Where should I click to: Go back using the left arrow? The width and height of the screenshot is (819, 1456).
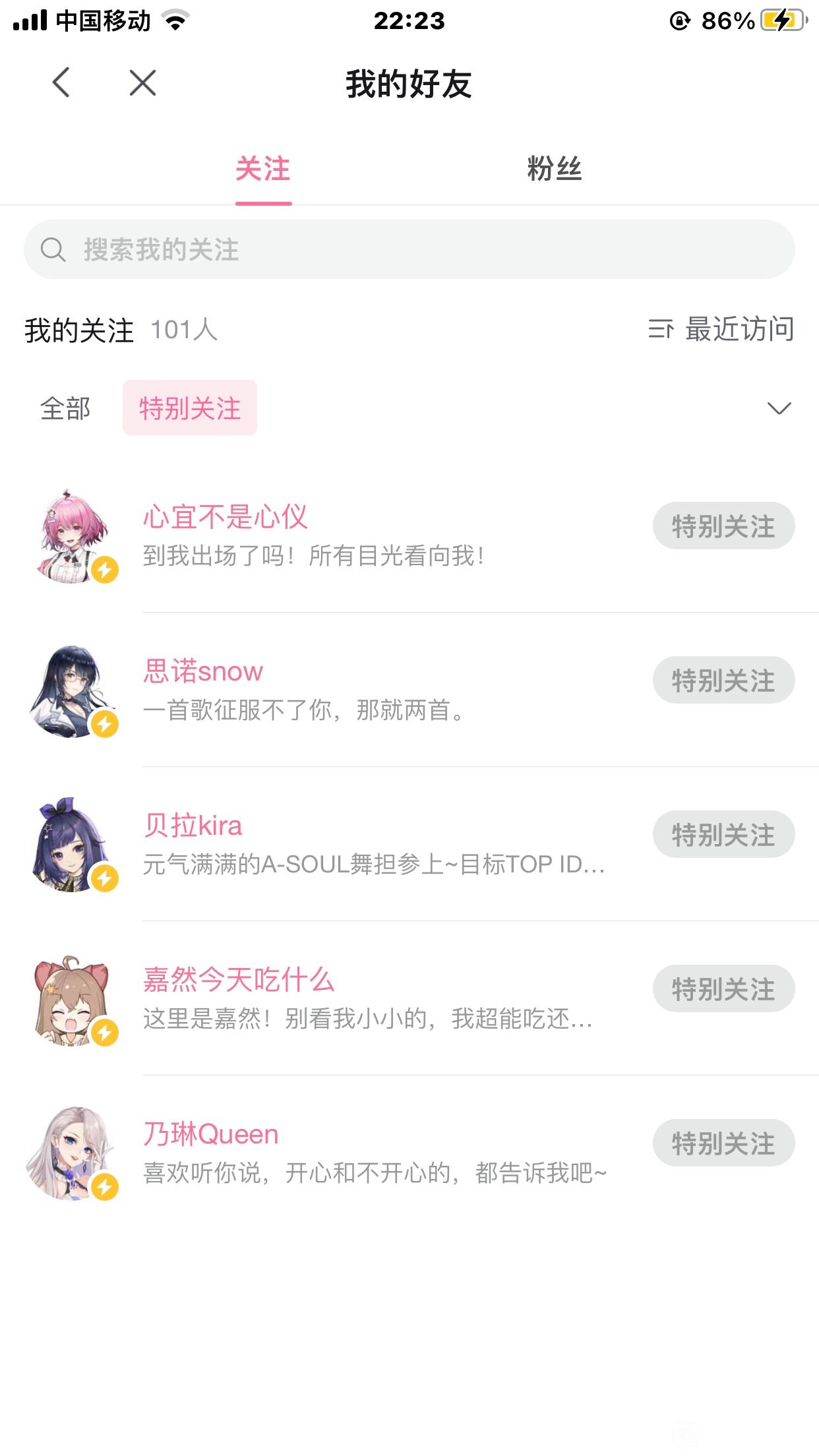[61, 83]
